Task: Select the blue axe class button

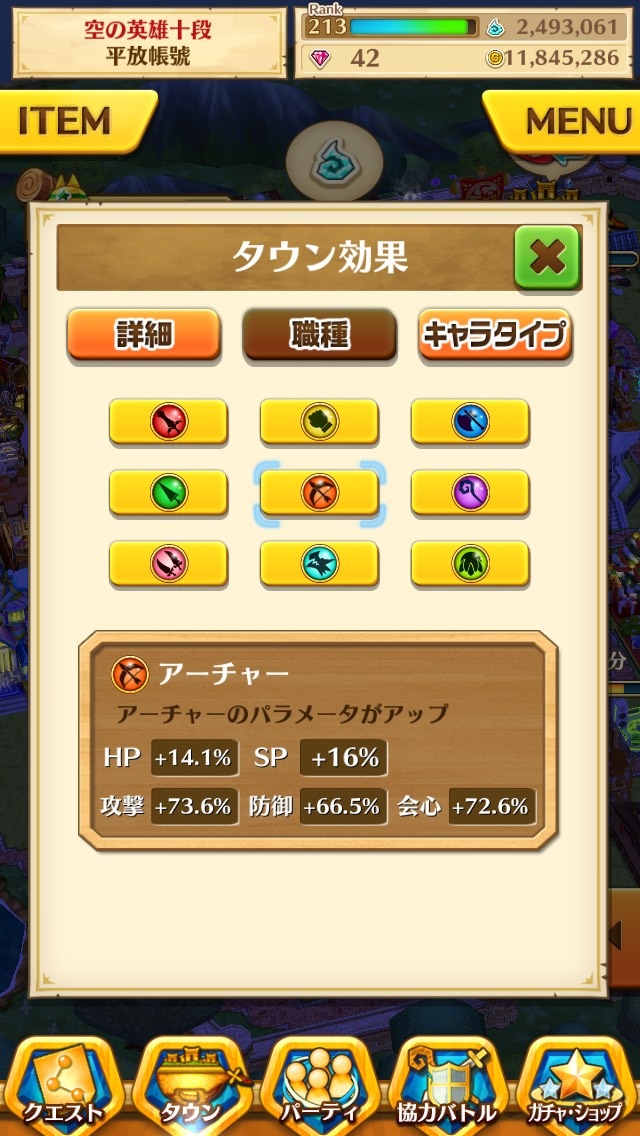Action: coord(470,421)
